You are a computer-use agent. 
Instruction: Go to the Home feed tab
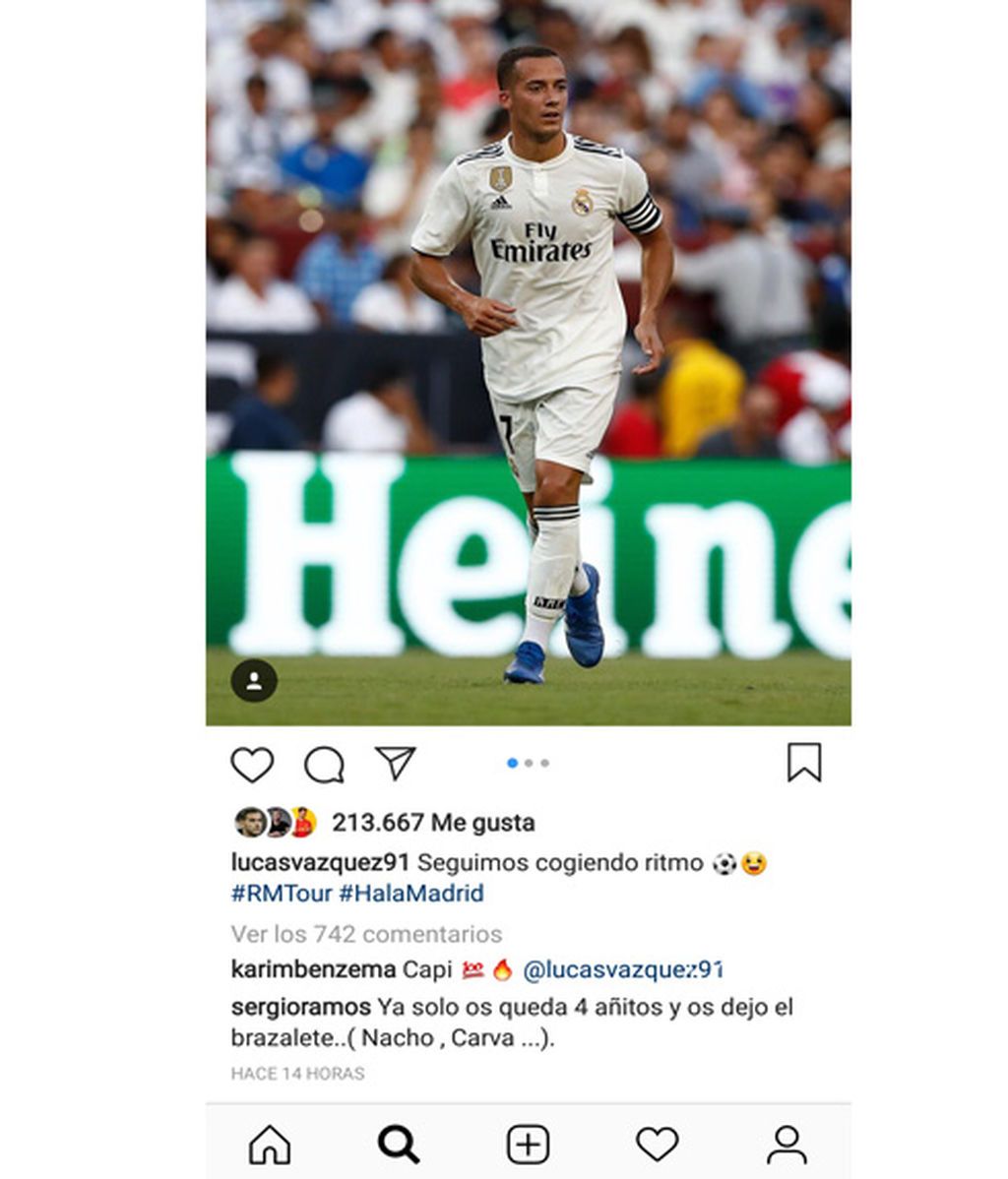point(270,1145)
